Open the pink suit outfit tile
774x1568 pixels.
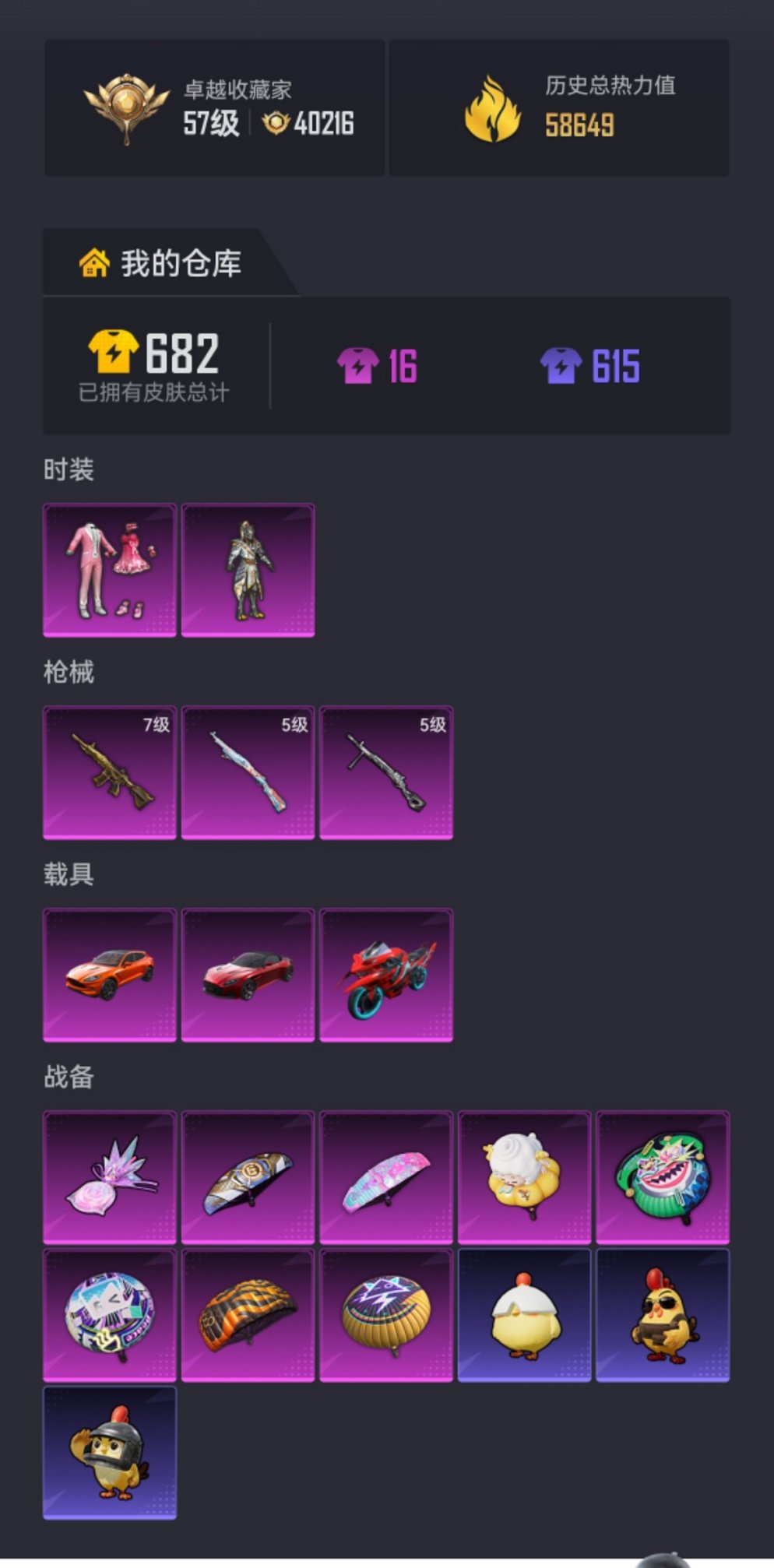110,570
